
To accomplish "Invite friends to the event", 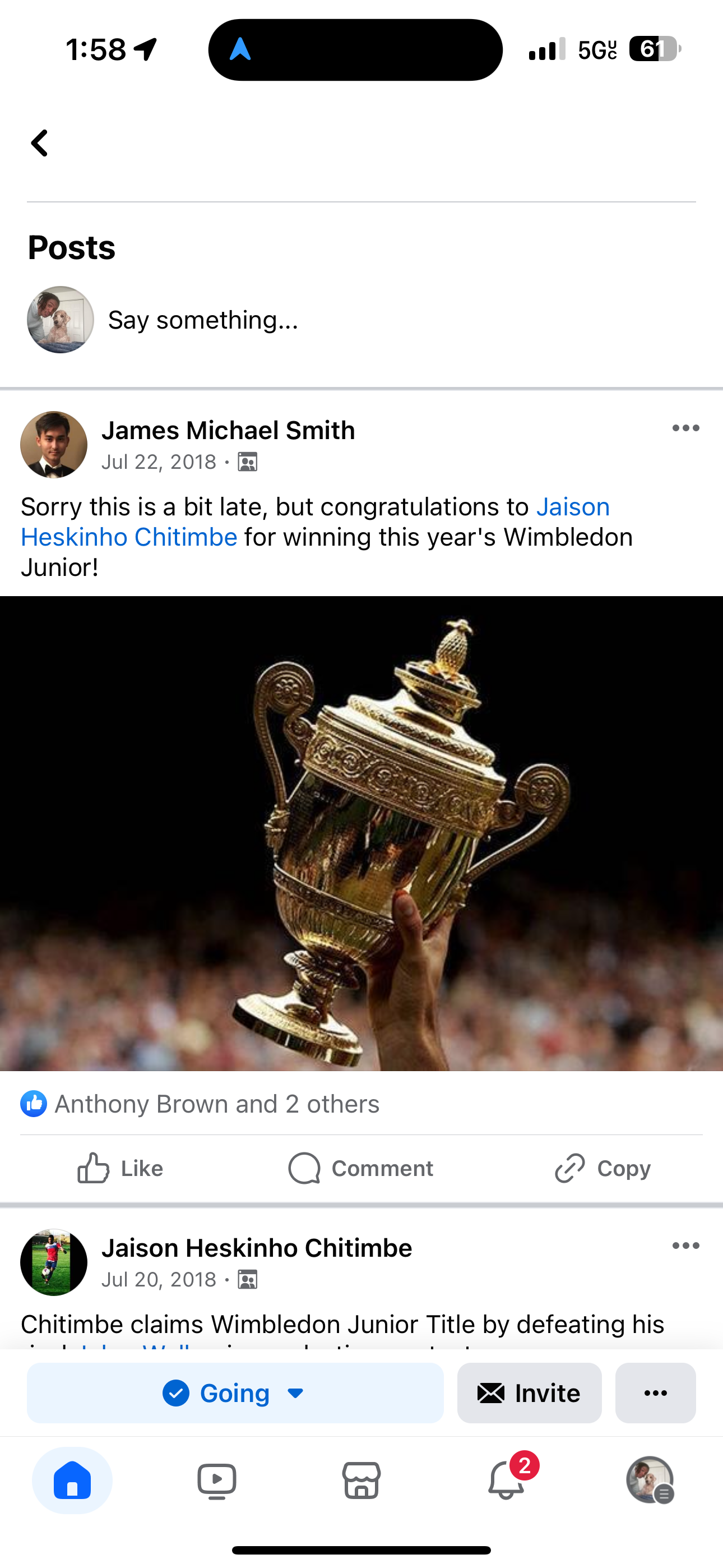I will tap(529, 1393).
